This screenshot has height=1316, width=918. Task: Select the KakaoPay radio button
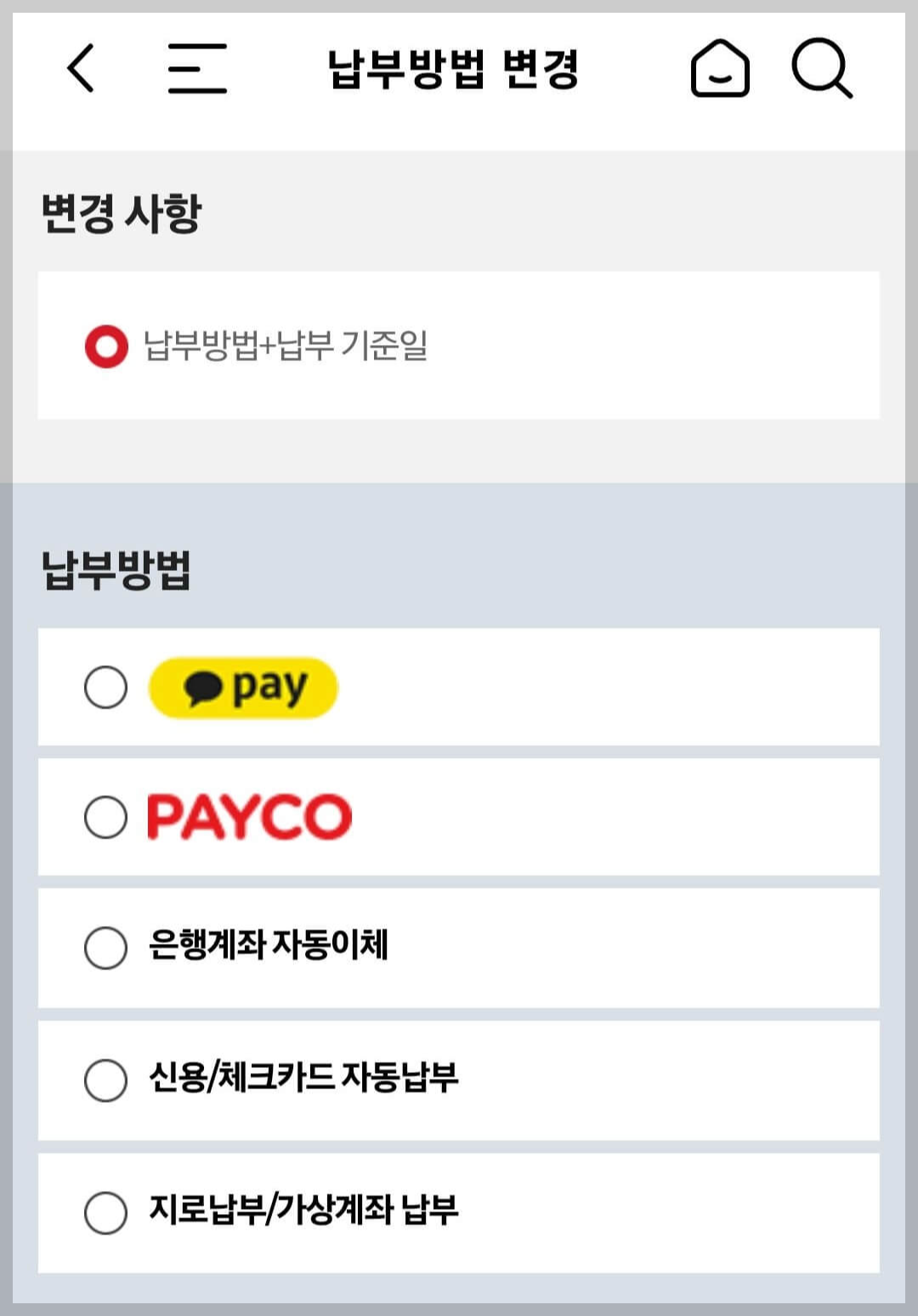coord(104,686)
